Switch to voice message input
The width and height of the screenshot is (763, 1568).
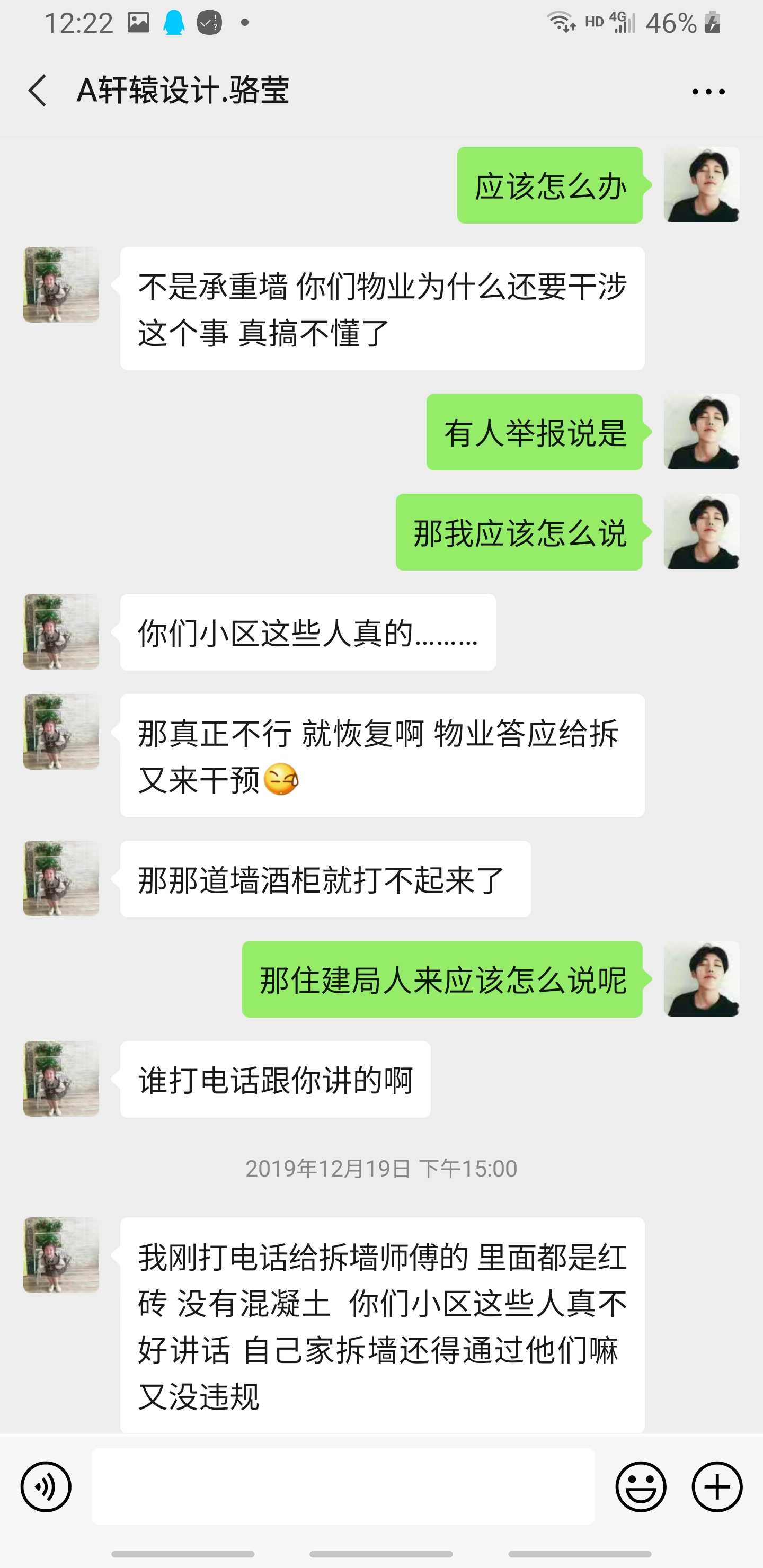[x=46, y=1486]
